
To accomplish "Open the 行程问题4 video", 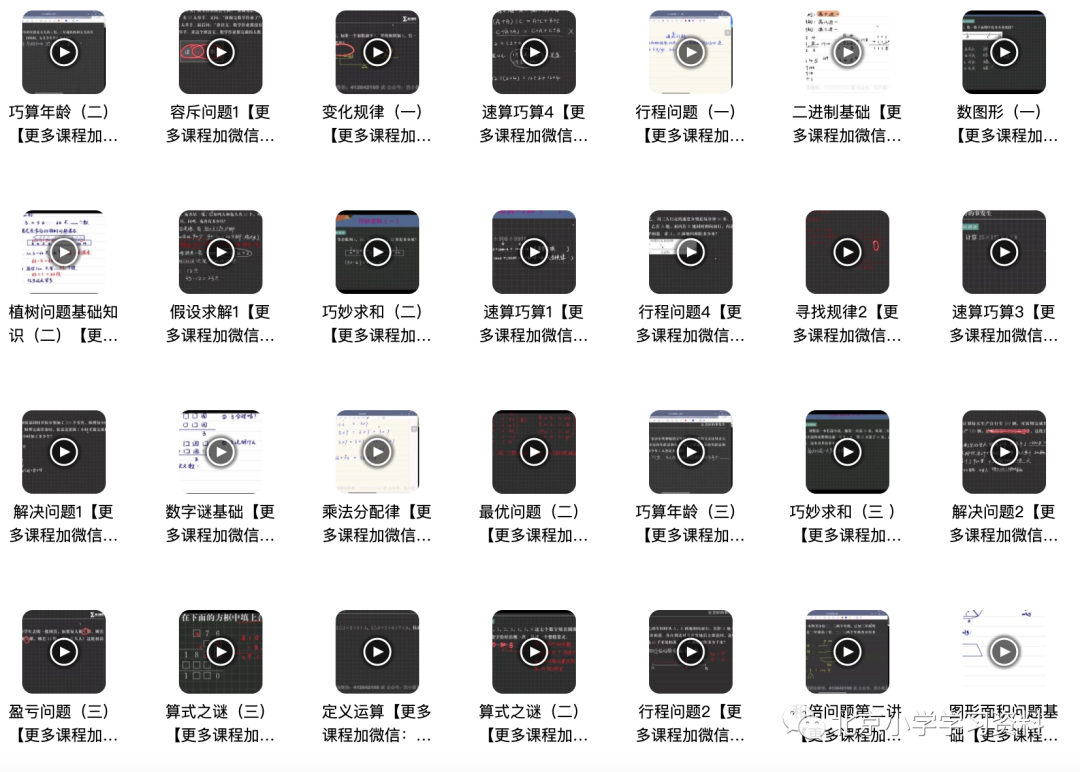I will pyautogui.click(x=690, y=252).
